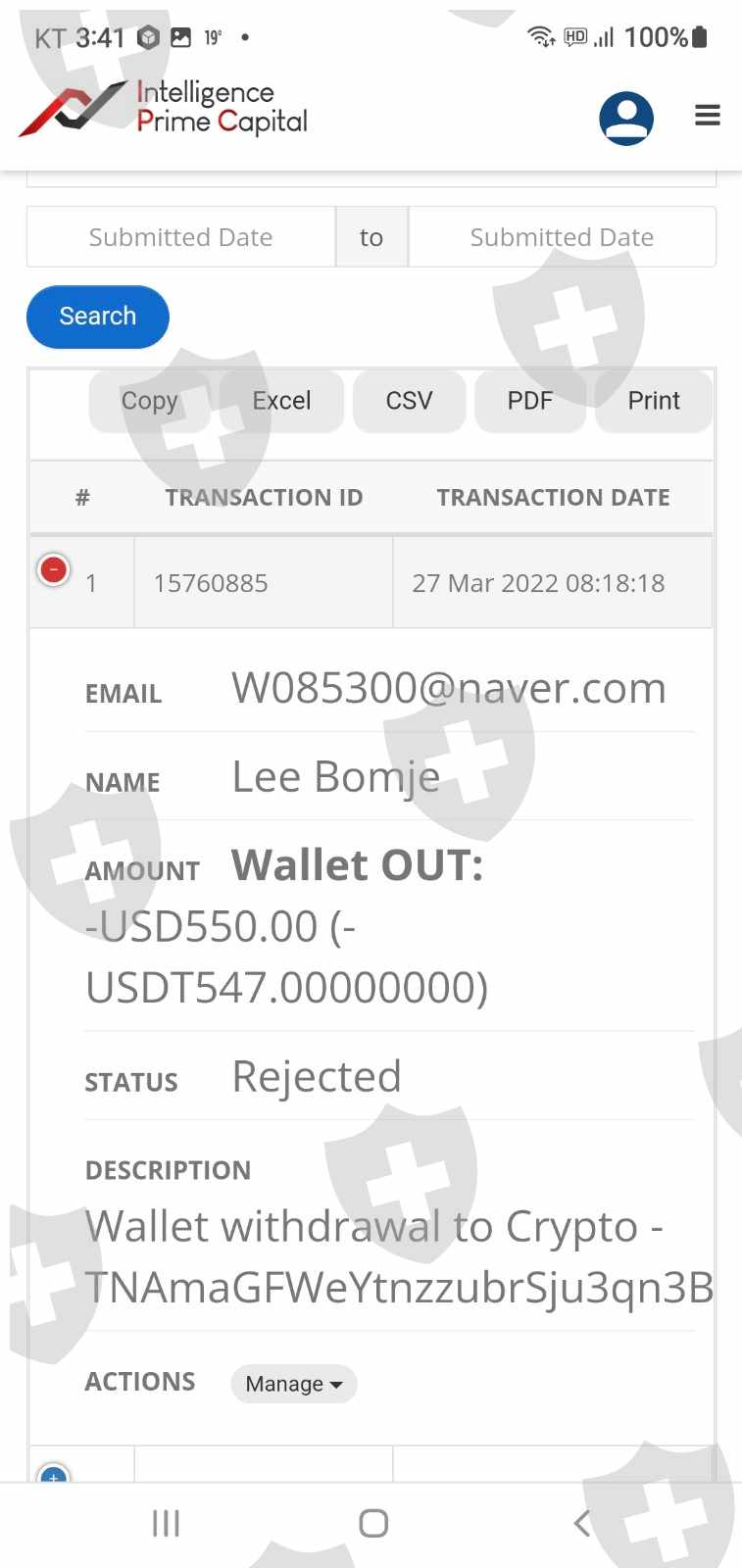742x1568 pixels.
Task: Collapse transaction 15760885 row details
Action: tap(54, 569)
